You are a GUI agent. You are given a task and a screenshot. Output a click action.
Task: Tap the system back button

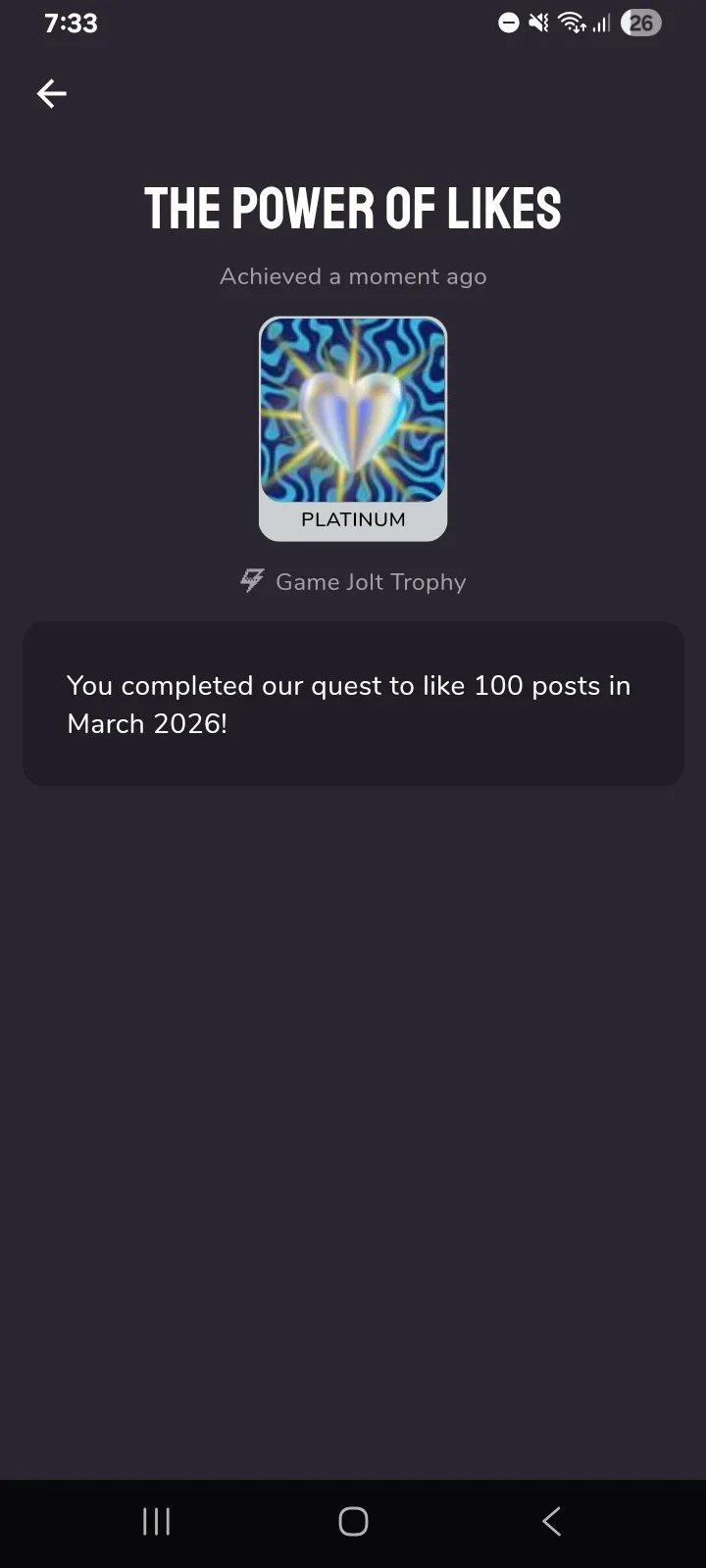(x=551, y=1521)
